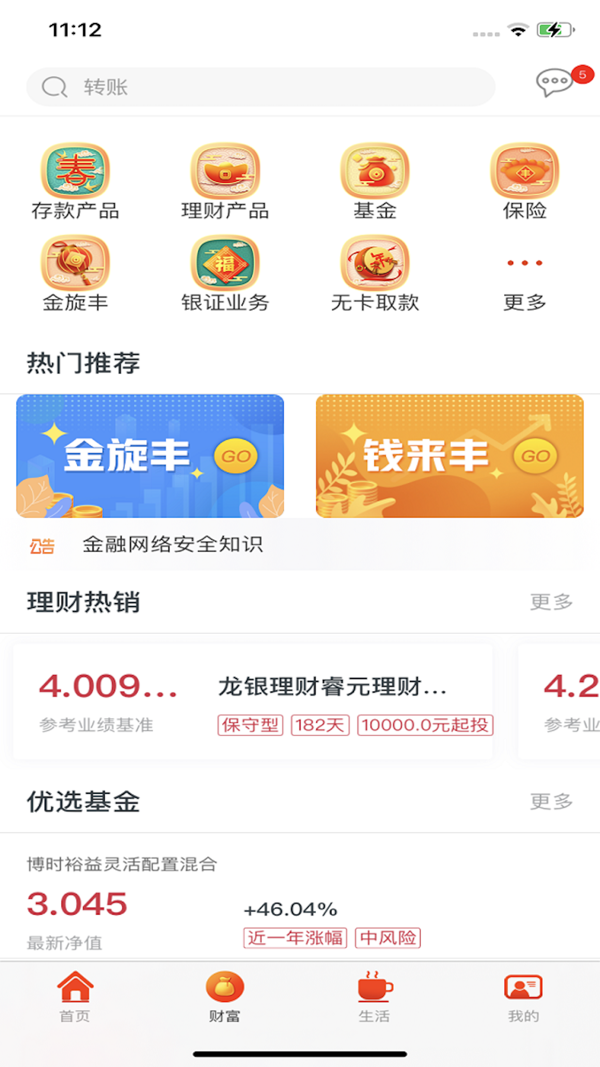
Task: View 更多 in 优选基金
Action: click(x=552, y=802)
